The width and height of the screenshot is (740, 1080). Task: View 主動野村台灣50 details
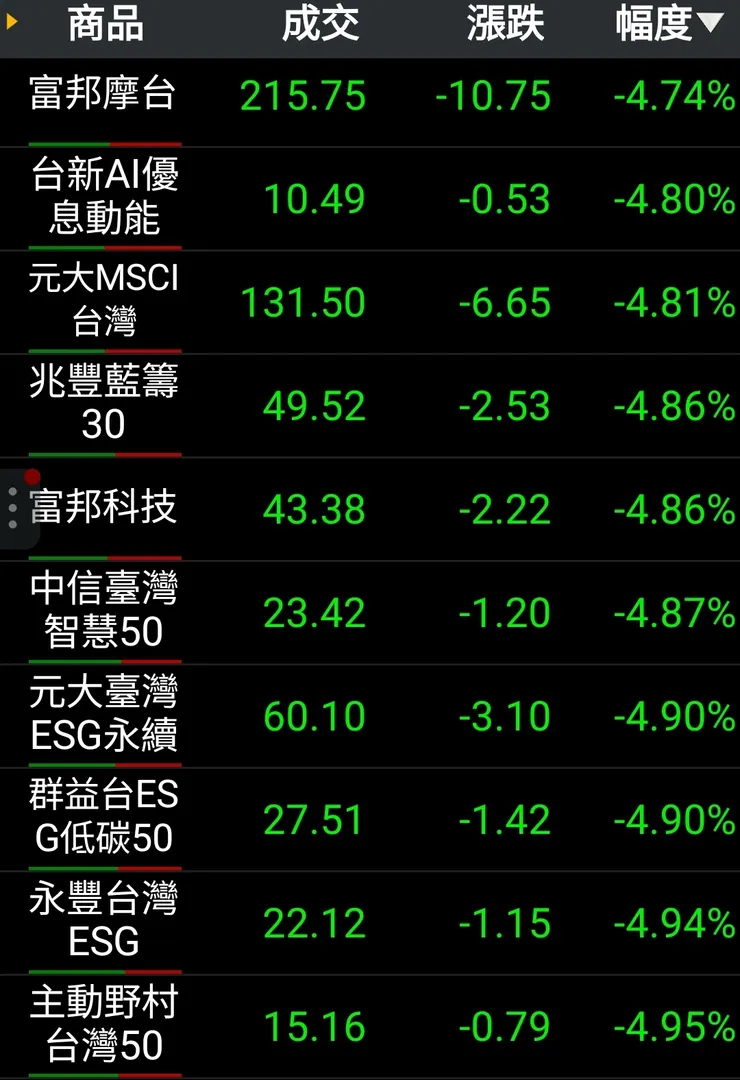[x=104, y=1025]
